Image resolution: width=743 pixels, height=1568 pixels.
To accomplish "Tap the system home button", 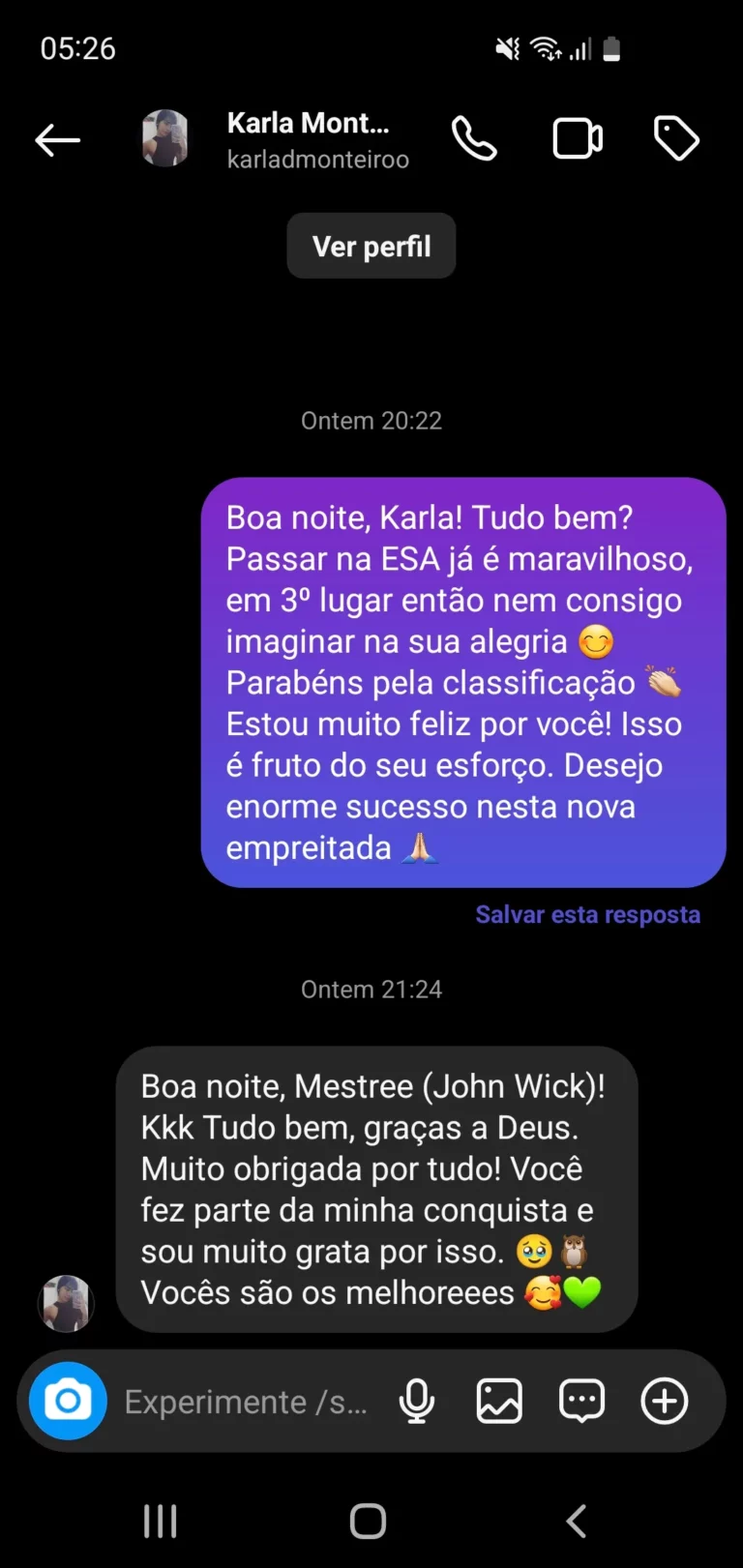I will coord(368,1522).
